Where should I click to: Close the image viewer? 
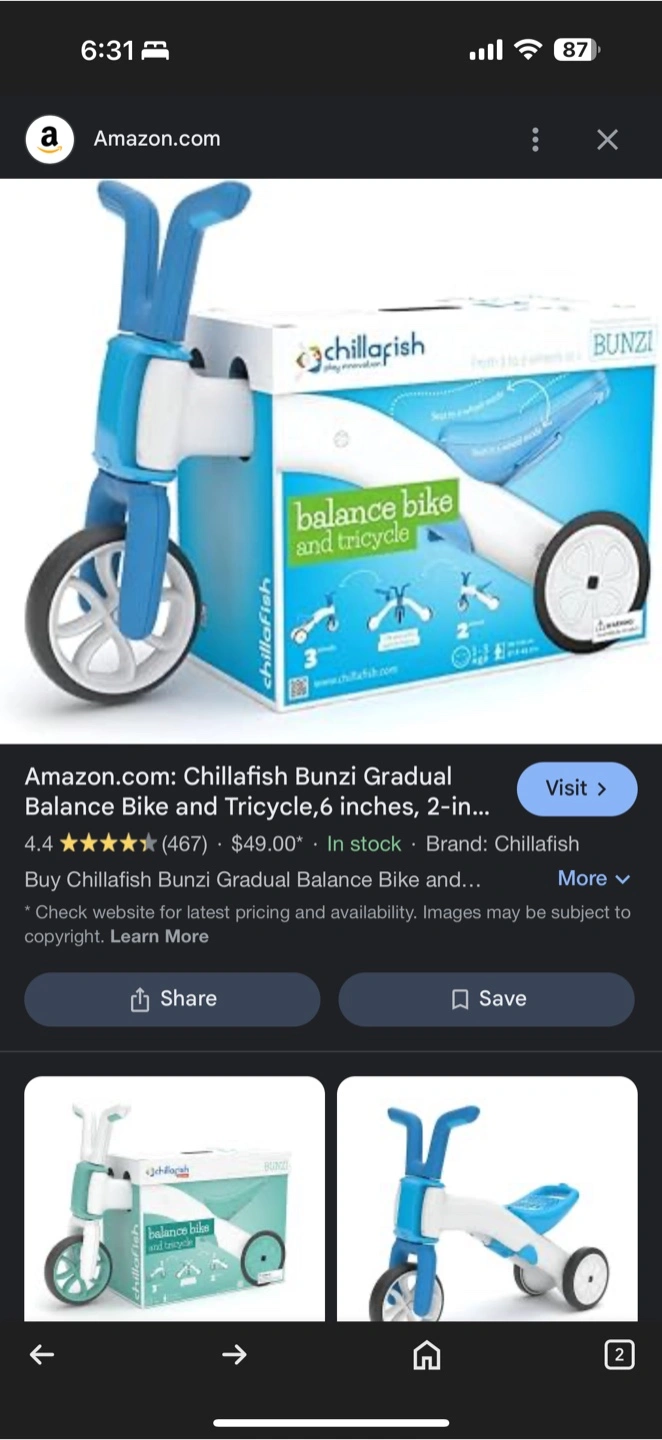point(607,140)
